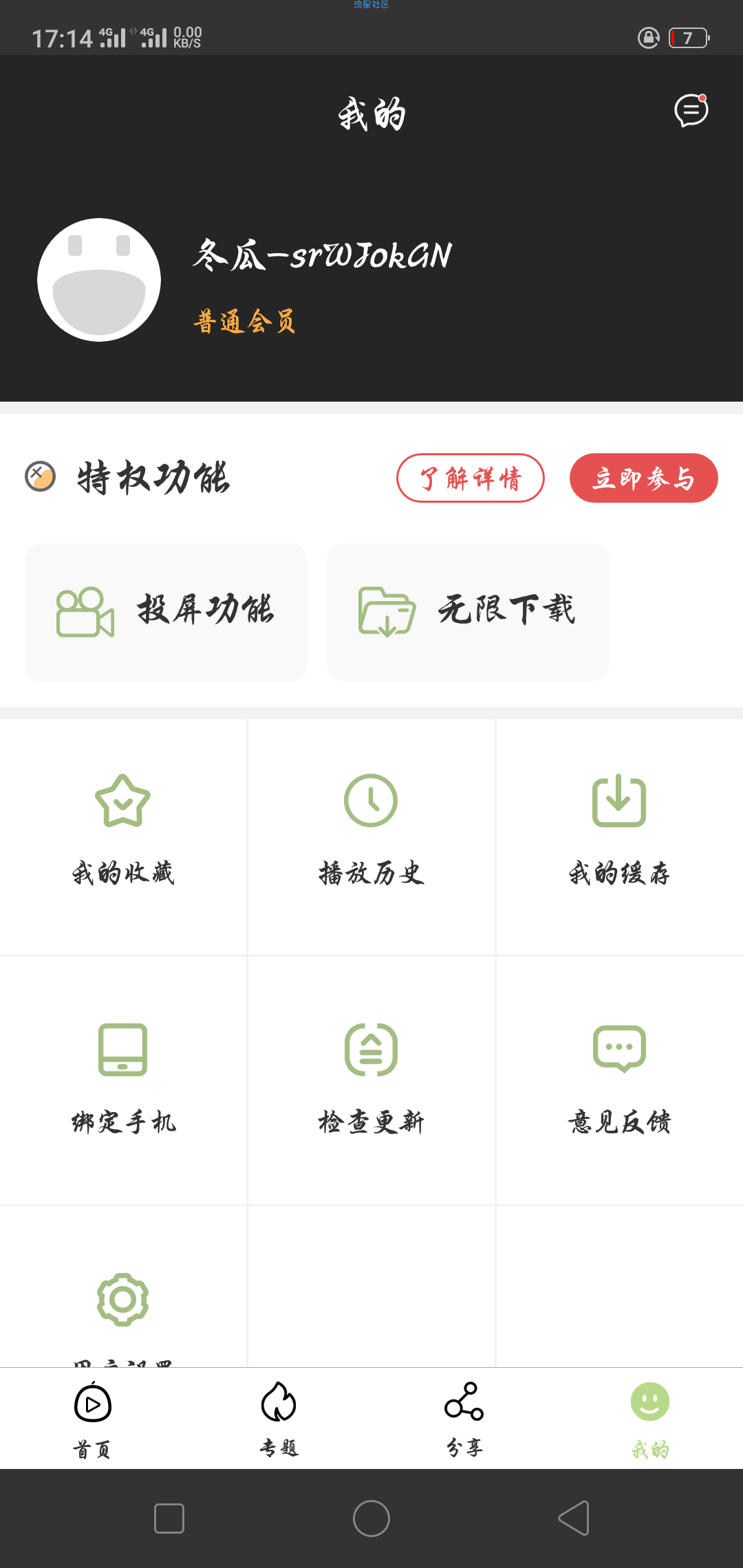Tap the 立即参与 button
This screenshot has height=1568, width=743.
[644, 478]
